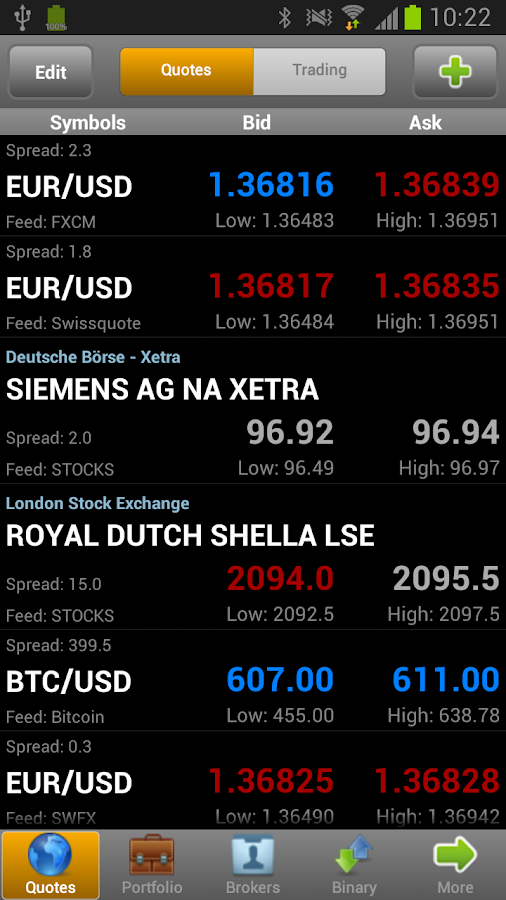Select the Quotes tab in bottom bar
The image size is (506, 900).
[50, 865]
